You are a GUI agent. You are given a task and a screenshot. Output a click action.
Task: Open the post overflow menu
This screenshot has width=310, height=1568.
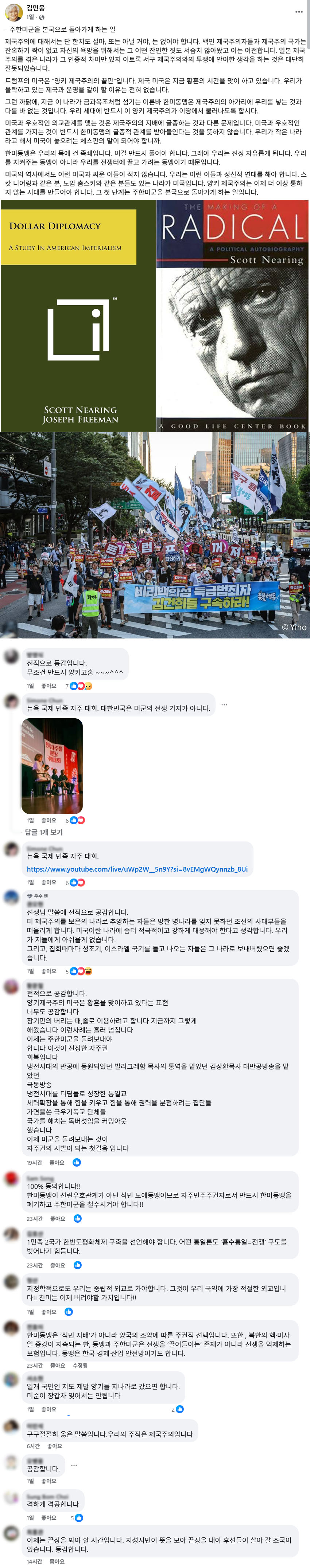click(298, 12)
